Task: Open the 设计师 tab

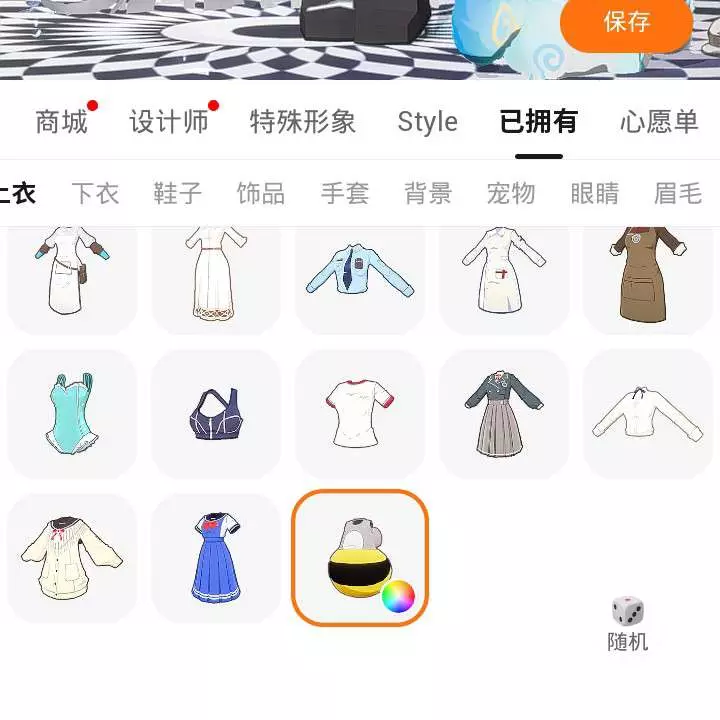Action: pos(169,122)
